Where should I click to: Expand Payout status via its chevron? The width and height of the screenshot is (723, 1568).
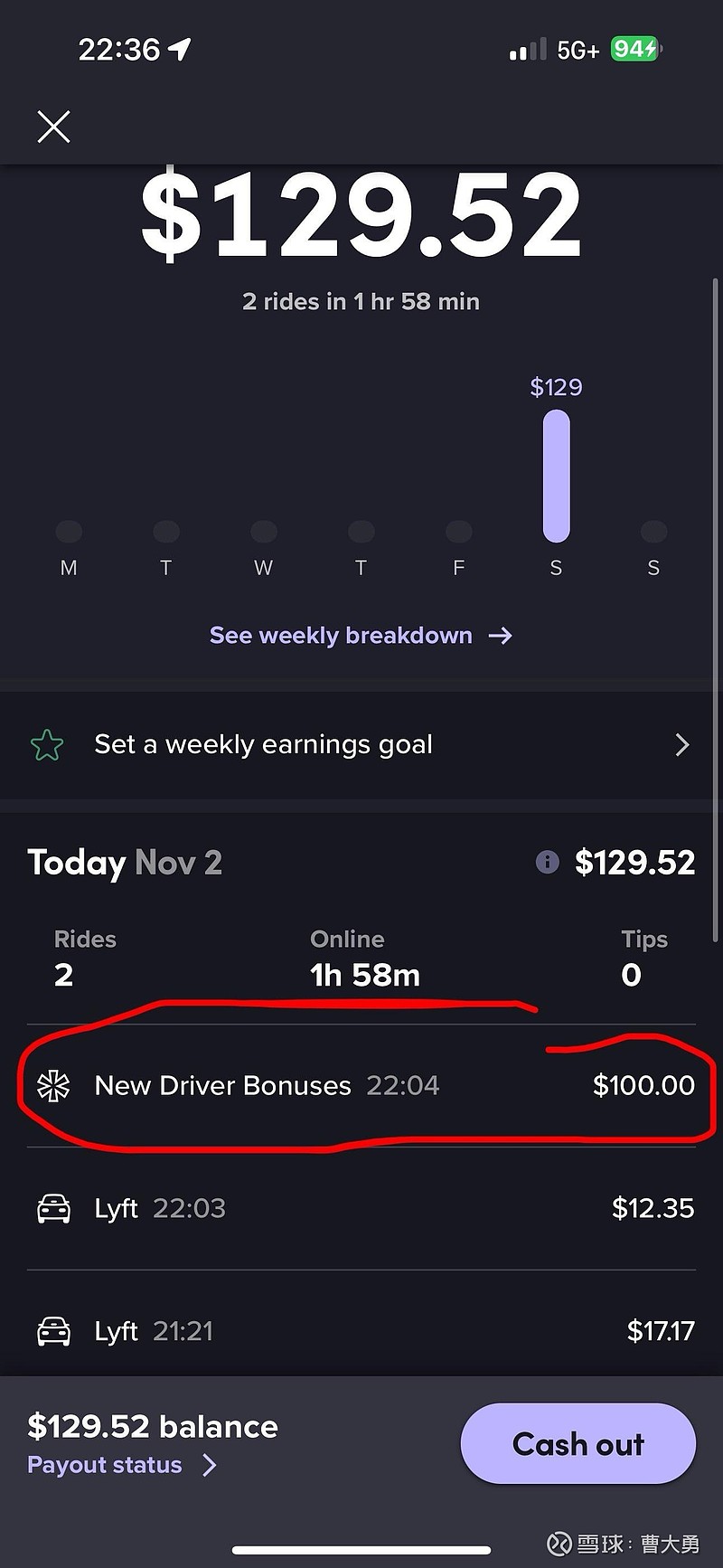tap(209, 1465)
